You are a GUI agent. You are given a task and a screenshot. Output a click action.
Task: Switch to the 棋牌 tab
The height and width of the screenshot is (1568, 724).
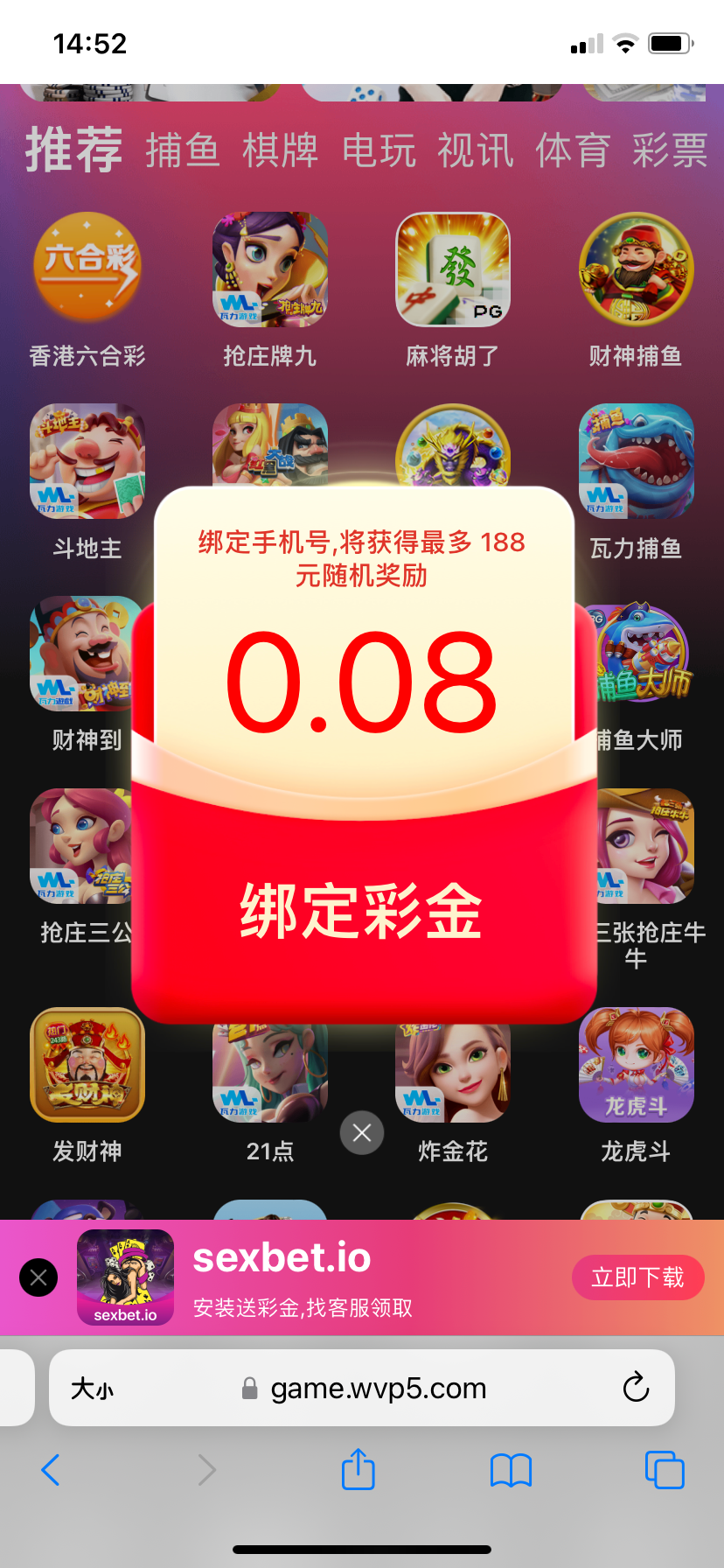(280, 150)
